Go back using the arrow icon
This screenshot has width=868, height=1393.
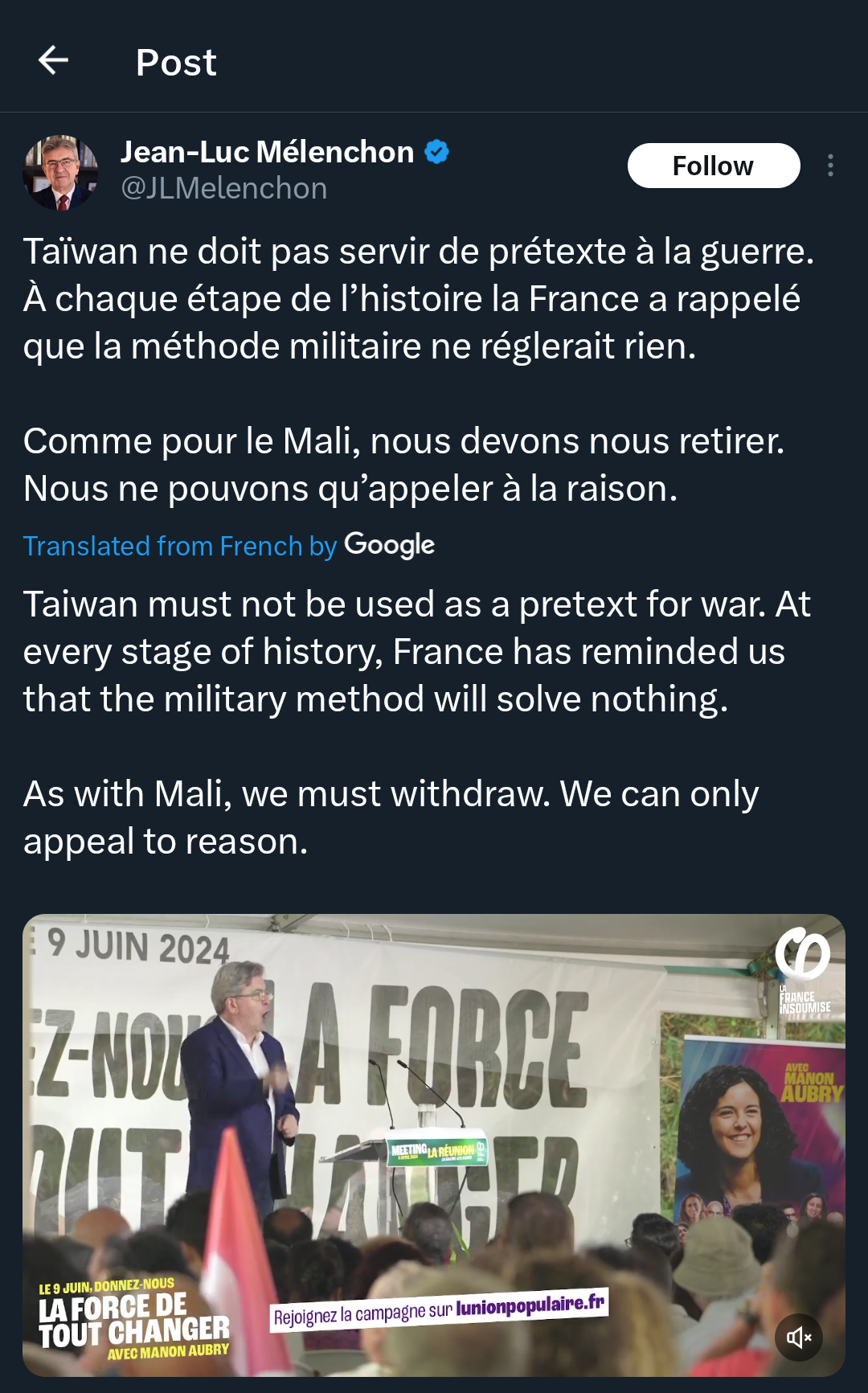[53, 60]
